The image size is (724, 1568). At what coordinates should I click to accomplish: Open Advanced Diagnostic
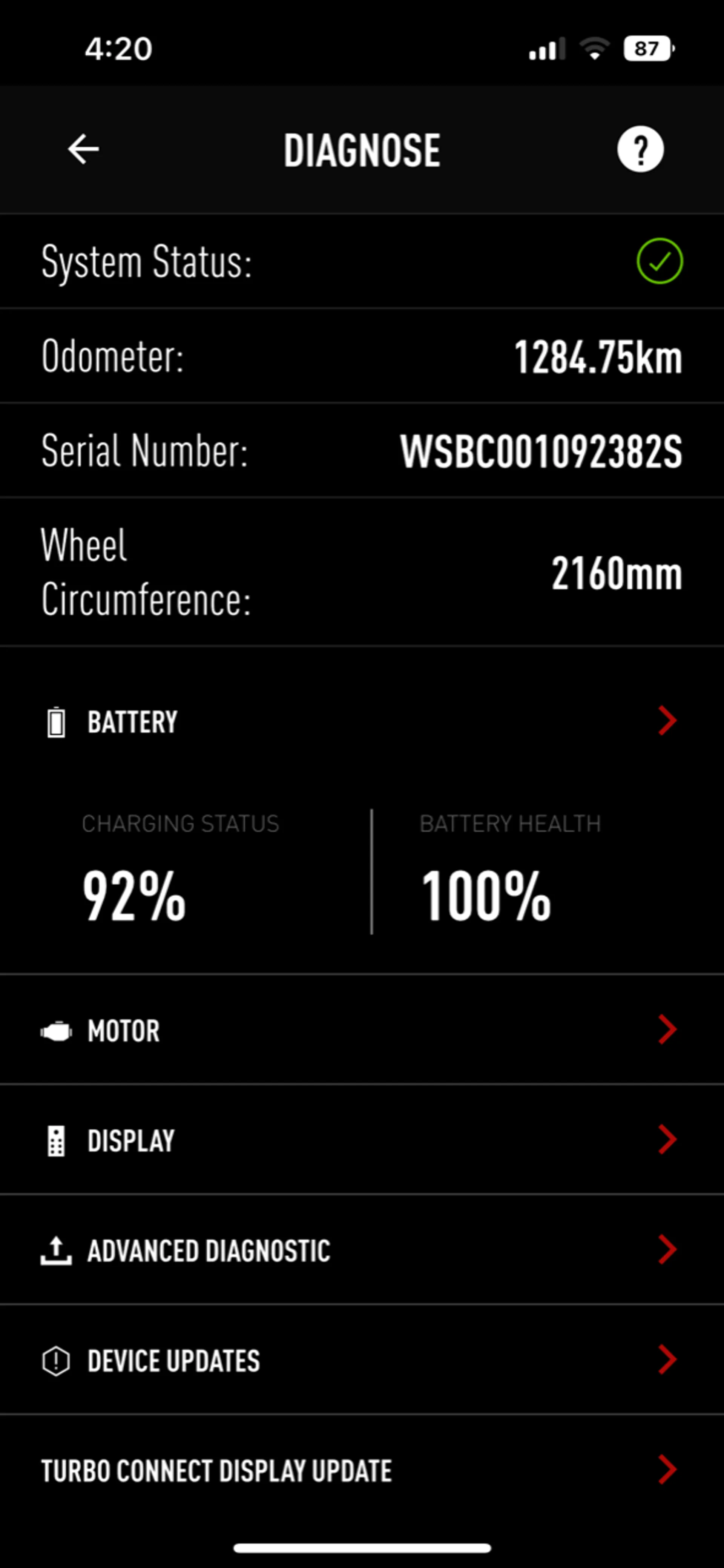pyautogui.click(x=362, y=1250)
